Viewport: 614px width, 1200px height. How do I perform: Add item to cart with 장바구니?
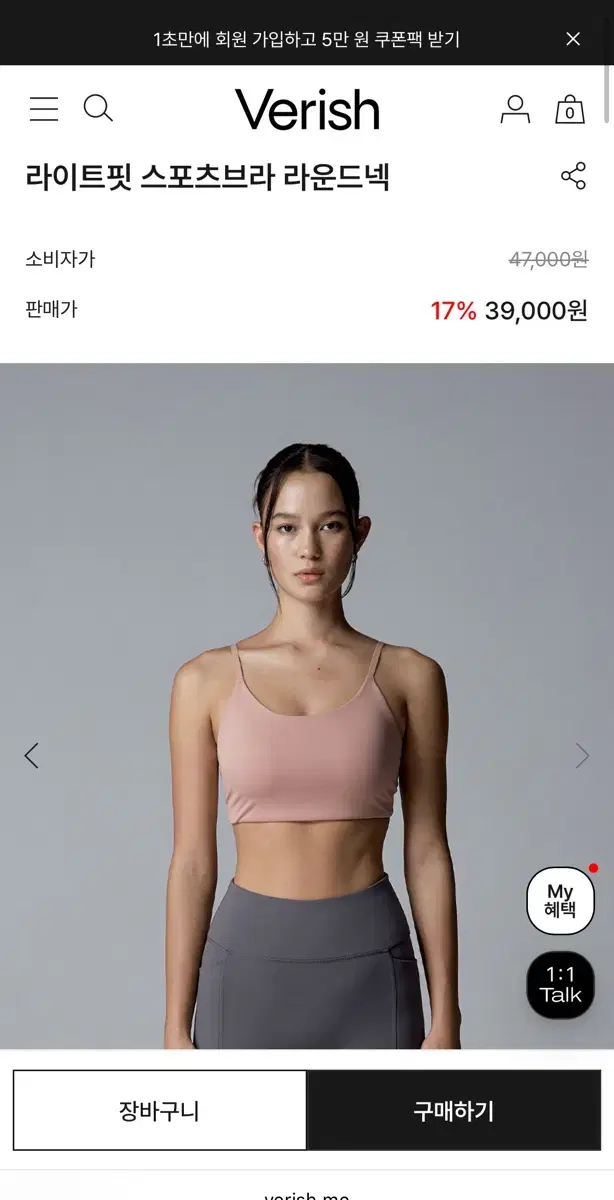[x=160, y=1110]
